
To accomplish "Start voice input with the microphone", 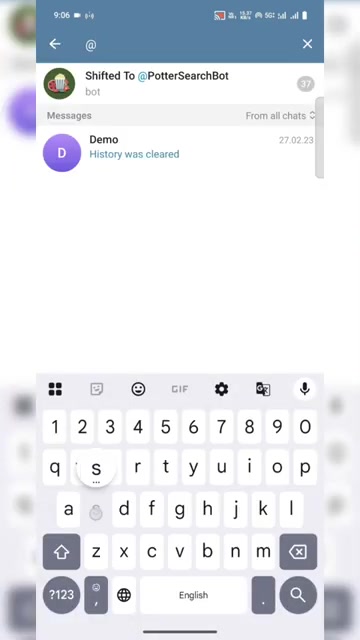I will [305, 389].
